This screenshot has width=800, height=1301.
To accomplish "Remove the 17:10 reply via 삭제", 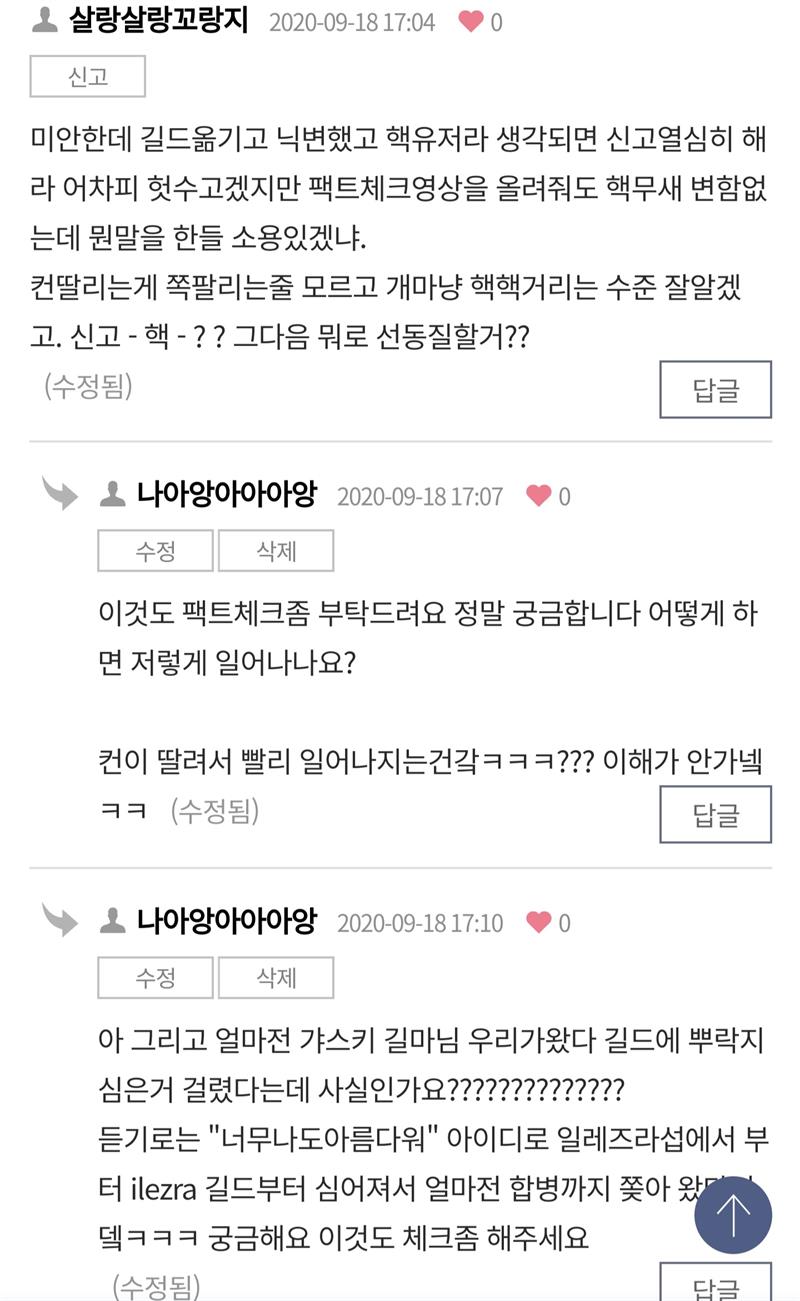I will [276, 977].
